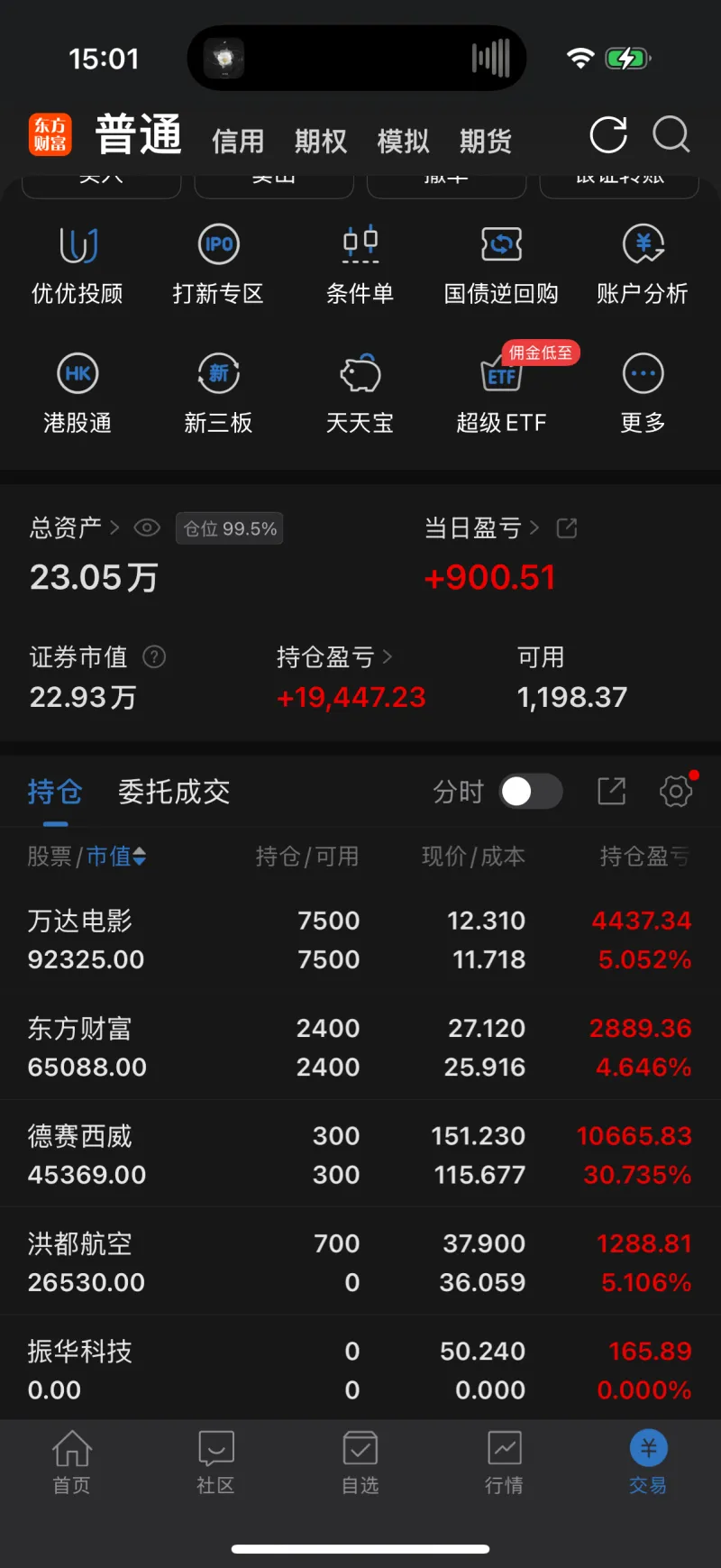Share the 当日盈亏 result icon
This screenshot has width=721, height=1568.
[567, 527]
